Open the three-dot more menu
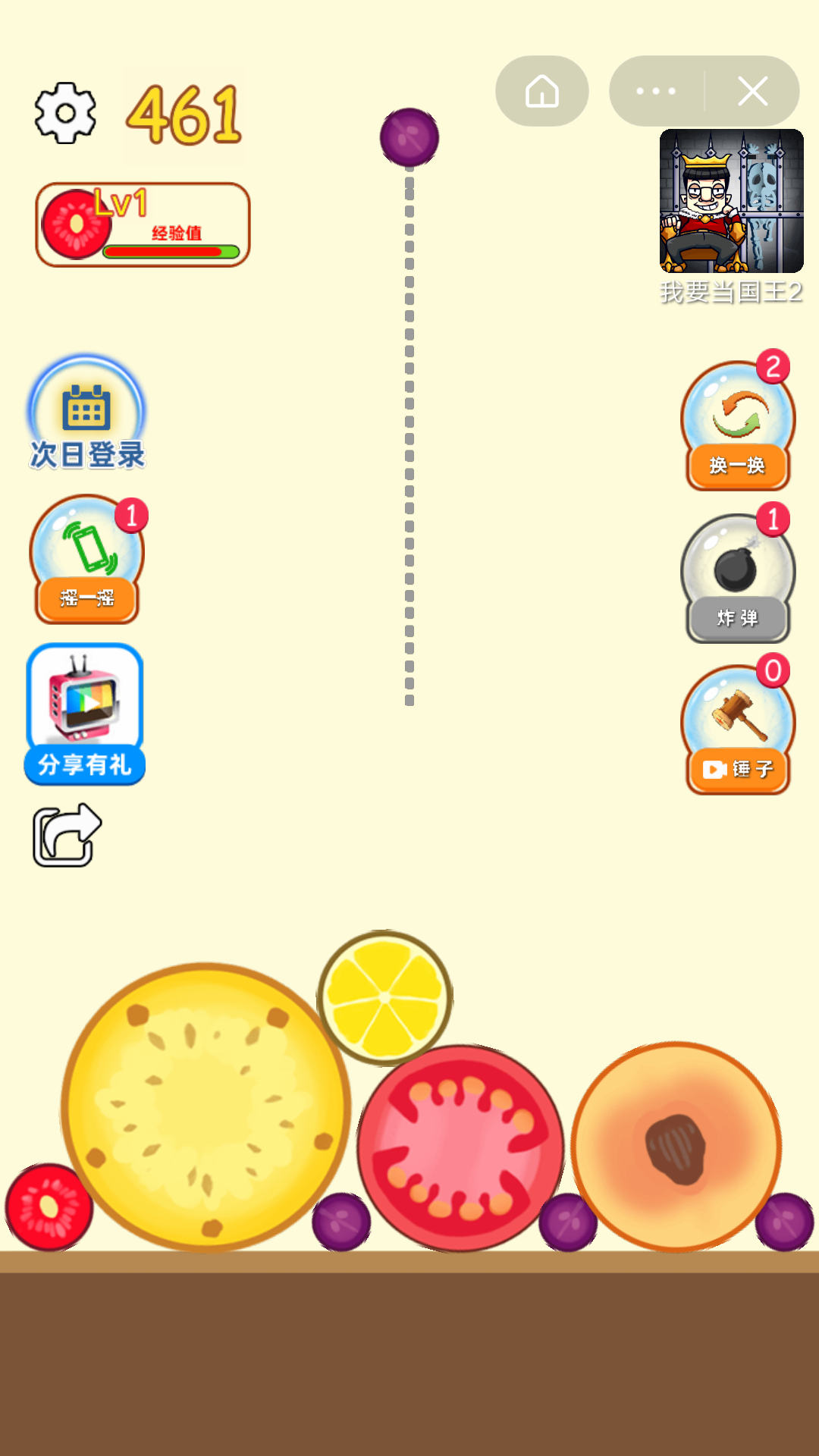The height and width of the screenshot is (1456, 819). [656, 91]
